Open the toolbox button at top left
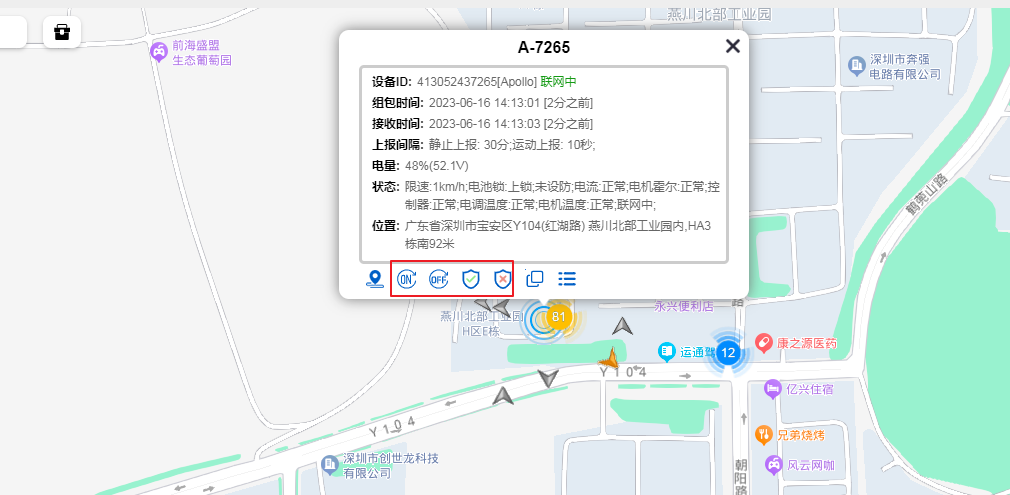Screen dimensions: 1010x495 (x=62, y=32)
